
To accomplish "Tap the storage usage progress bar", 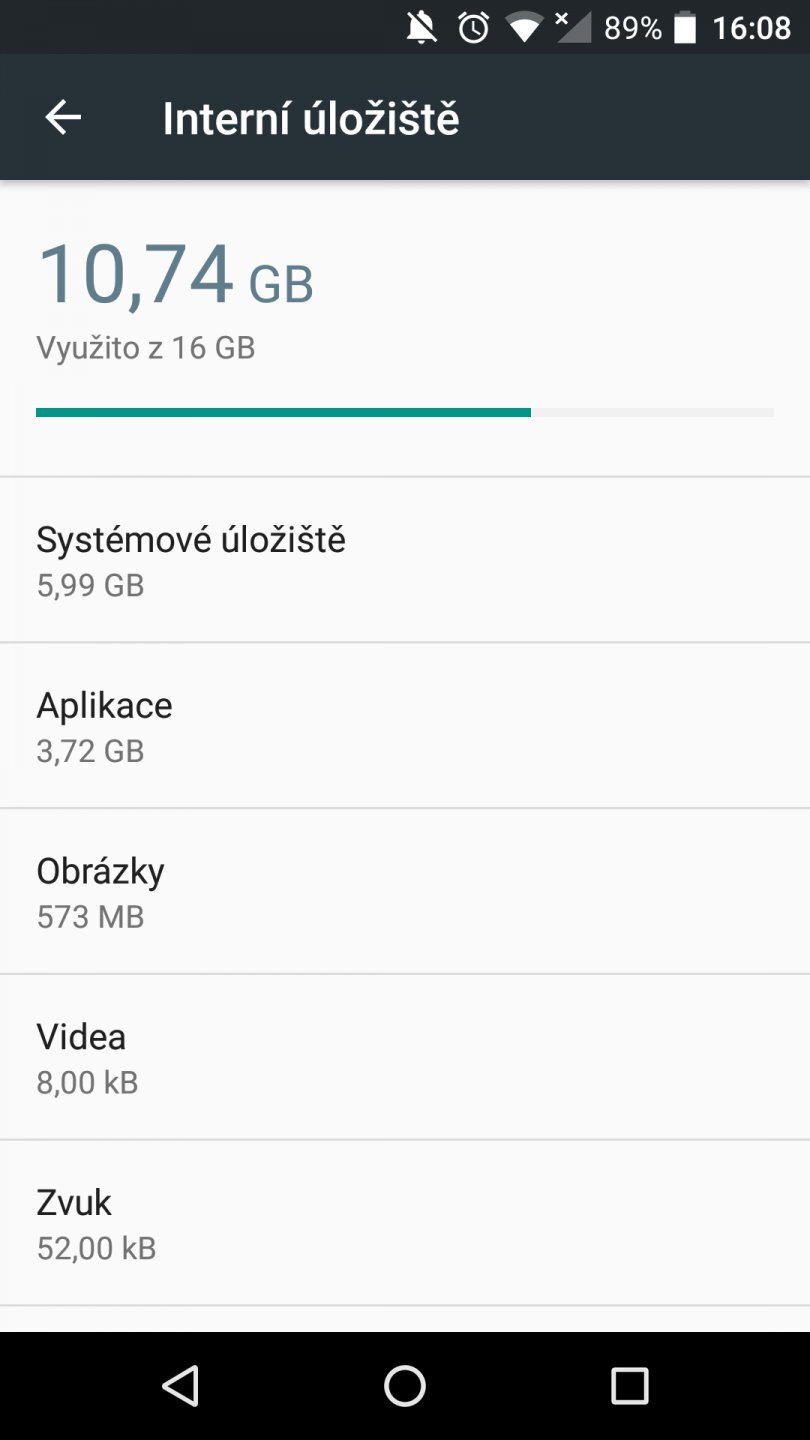I will (405, 411).
